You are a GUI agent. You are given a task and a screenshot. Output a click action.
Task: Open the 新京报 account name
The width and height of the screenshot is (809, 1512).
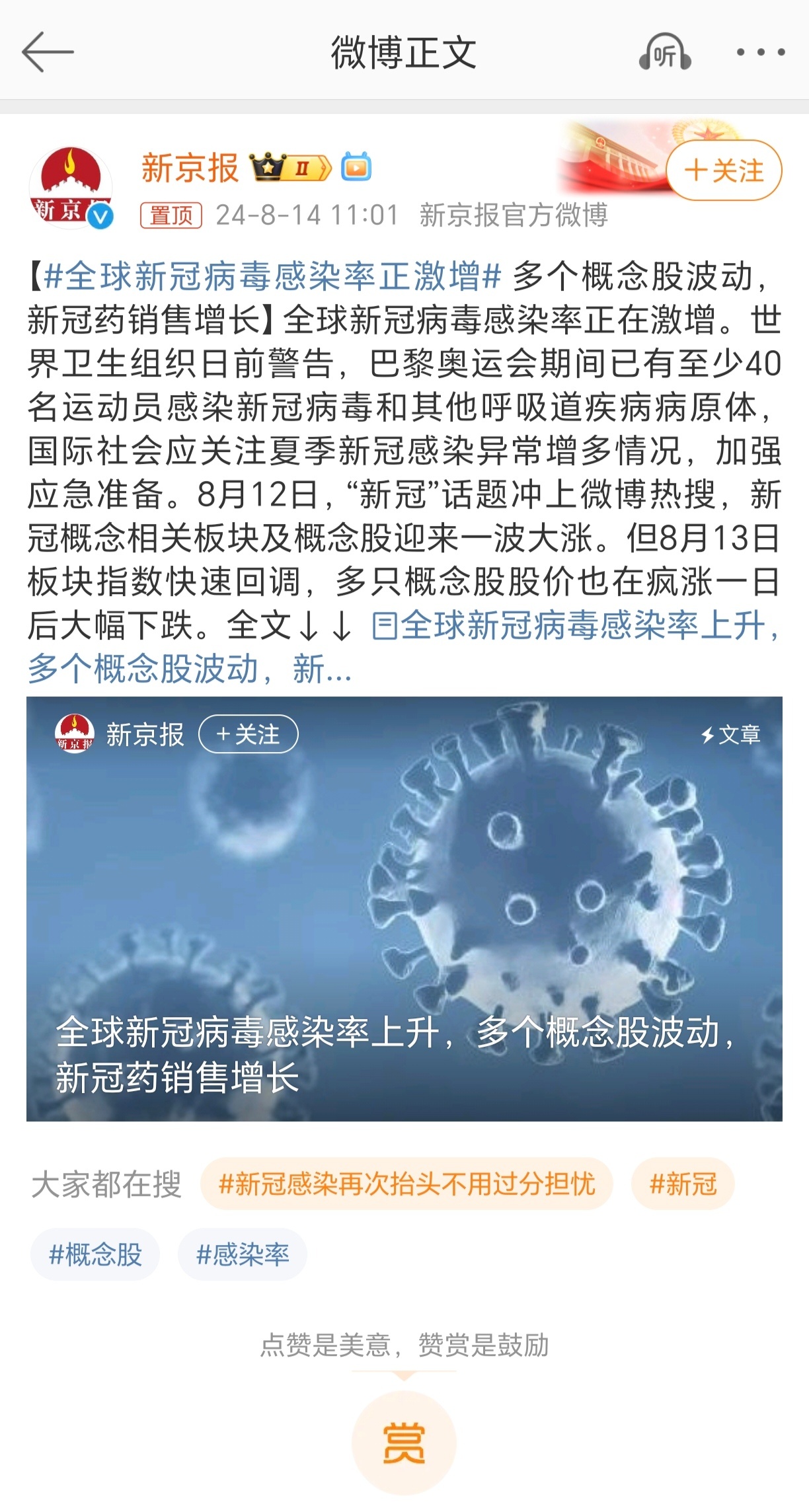point(190,168)
